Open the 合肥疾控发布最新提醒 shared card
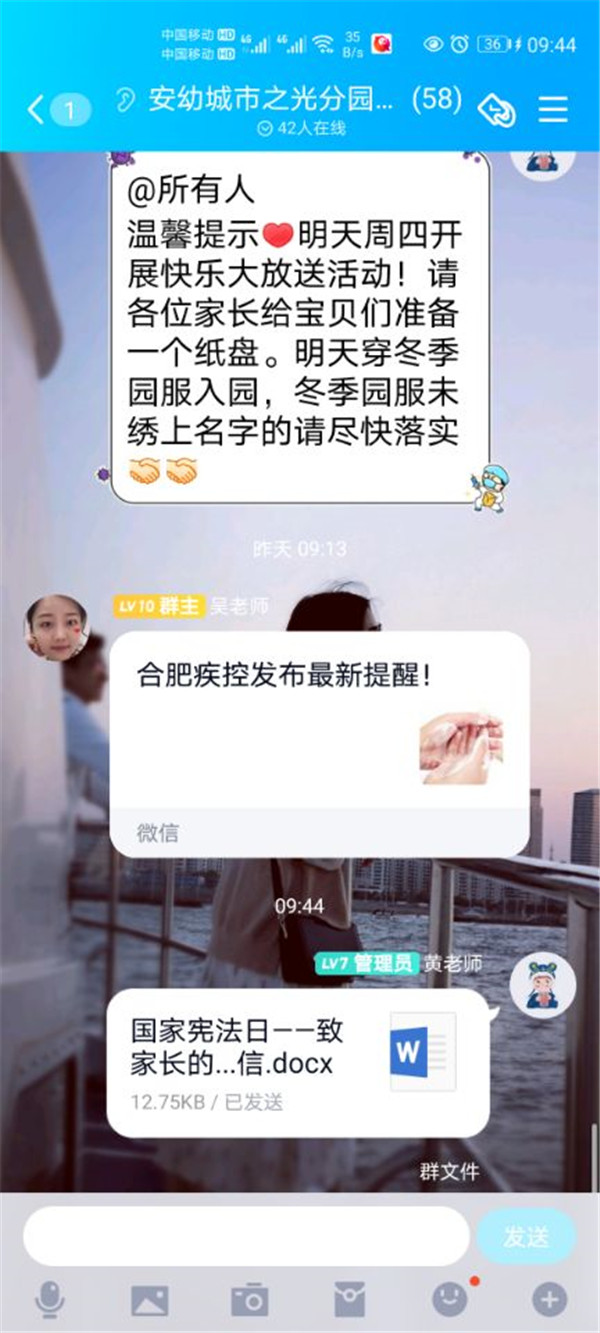Screen dimensions: 600x1333 (318, 742)
